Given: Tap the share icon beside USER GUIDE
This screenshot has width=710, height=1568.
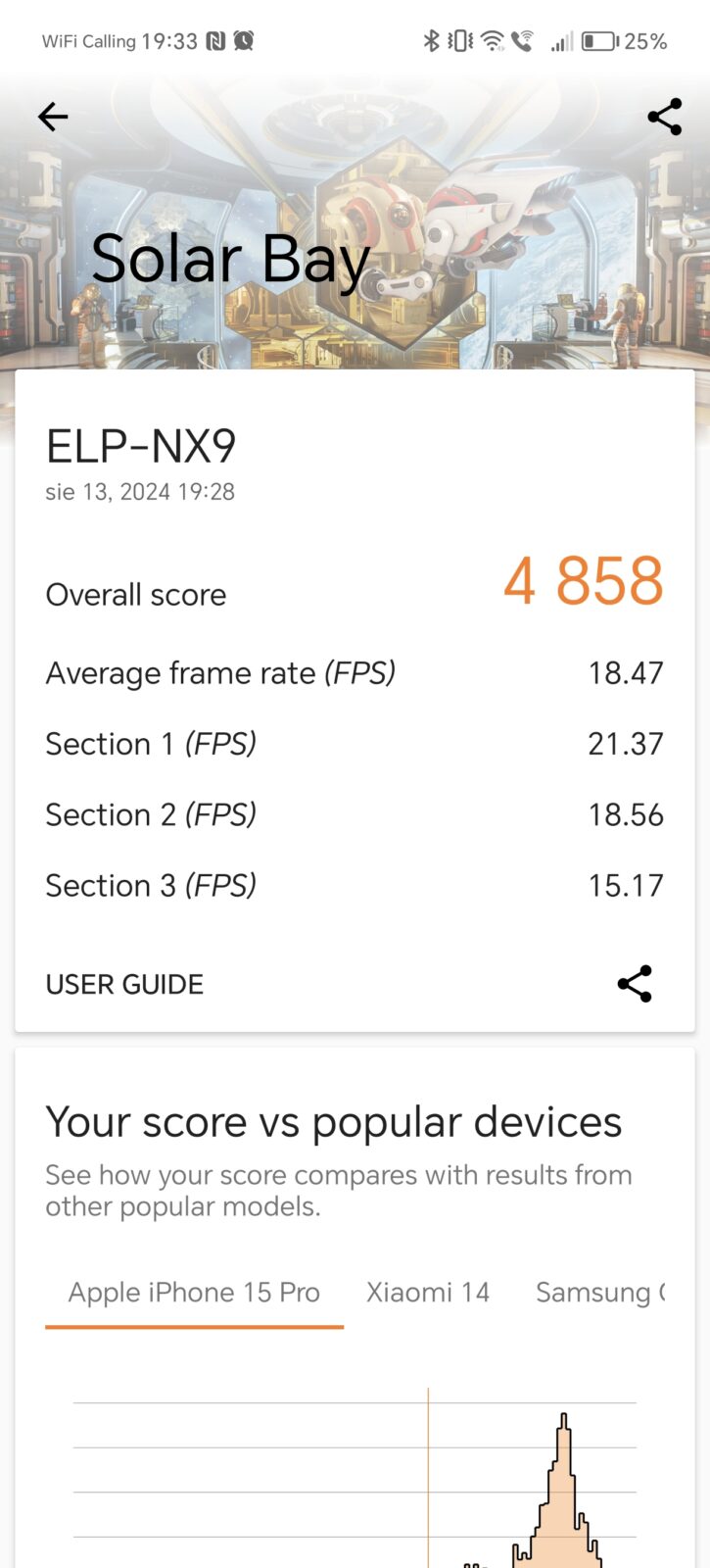Looking at the screenshot, I should pos(635,984).
